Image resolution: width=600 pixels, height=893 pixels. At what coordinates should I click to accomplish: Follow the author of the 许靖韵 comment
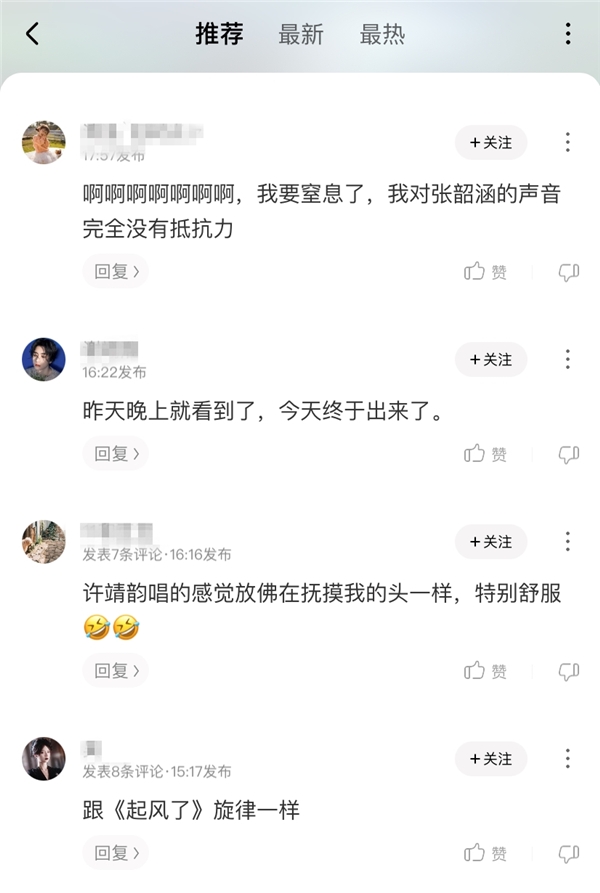(x=490, y=542)
